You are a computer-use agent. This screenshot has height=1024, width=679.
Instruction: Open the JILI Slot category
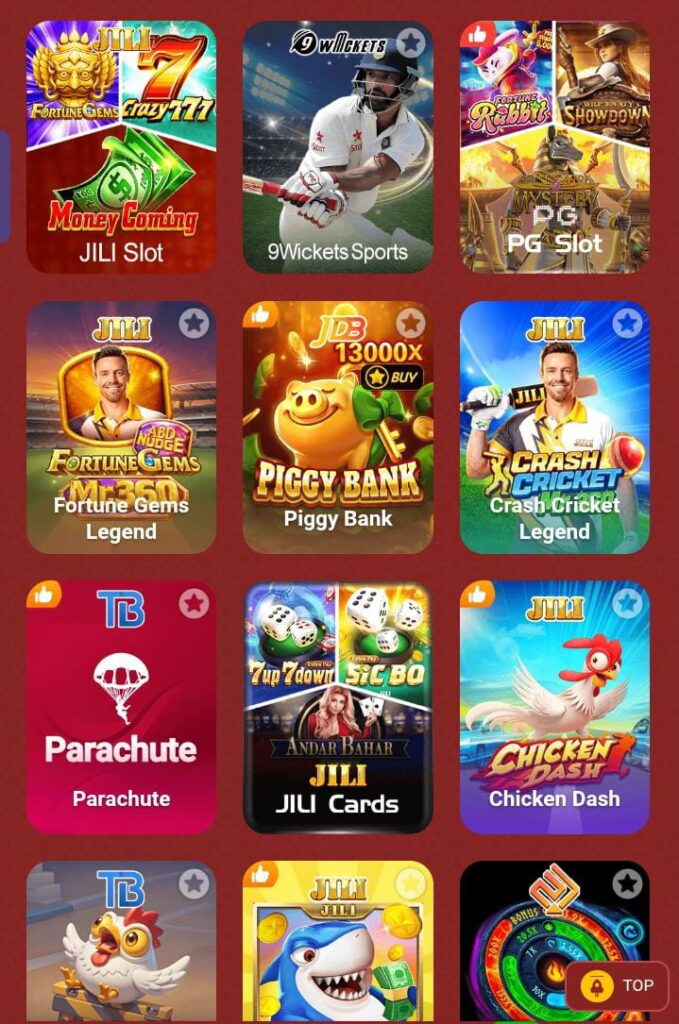[121, 147]
